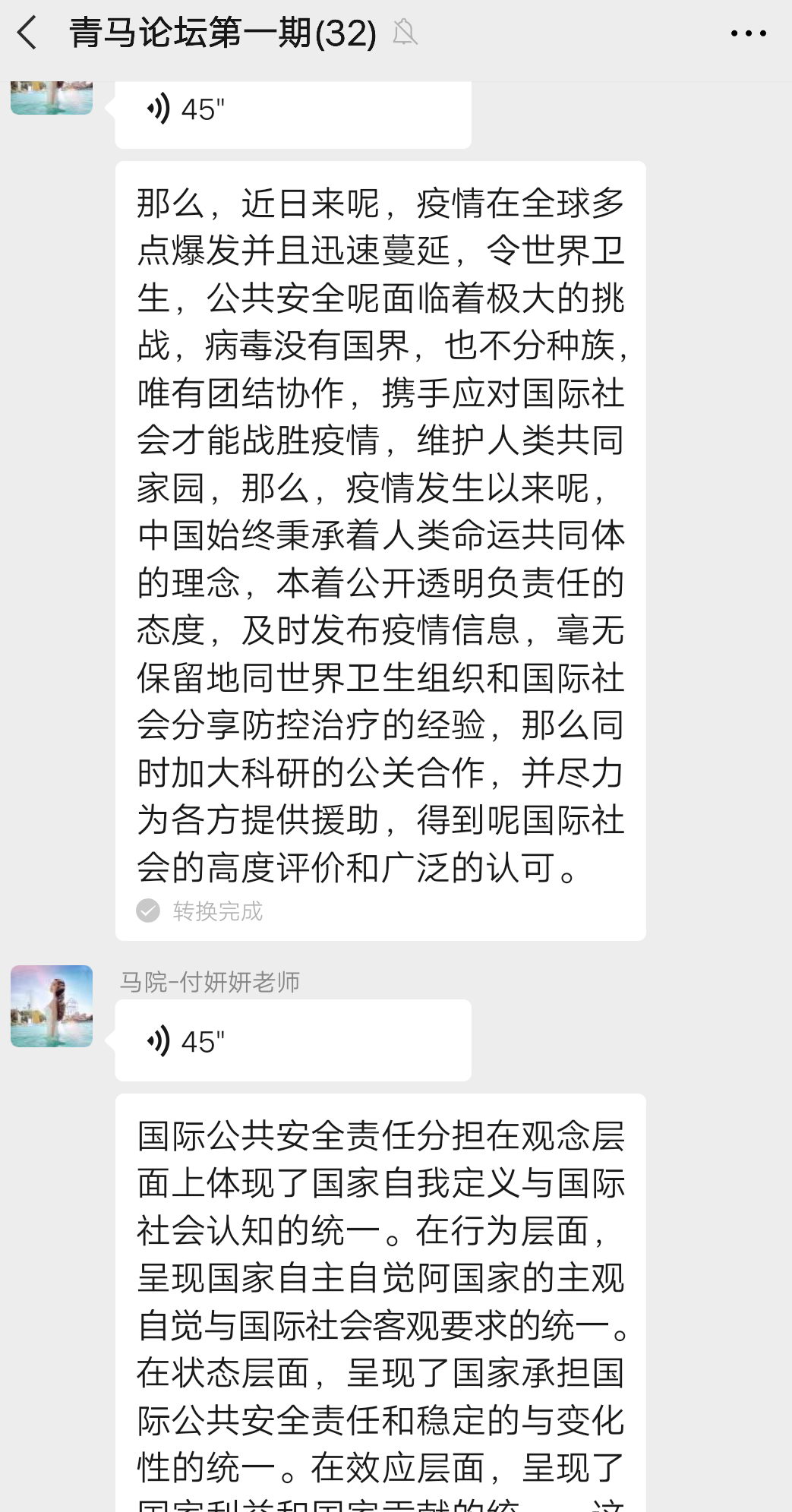Play the voice message under 马院-付妍妍老师

click(x=292, y=1041)
